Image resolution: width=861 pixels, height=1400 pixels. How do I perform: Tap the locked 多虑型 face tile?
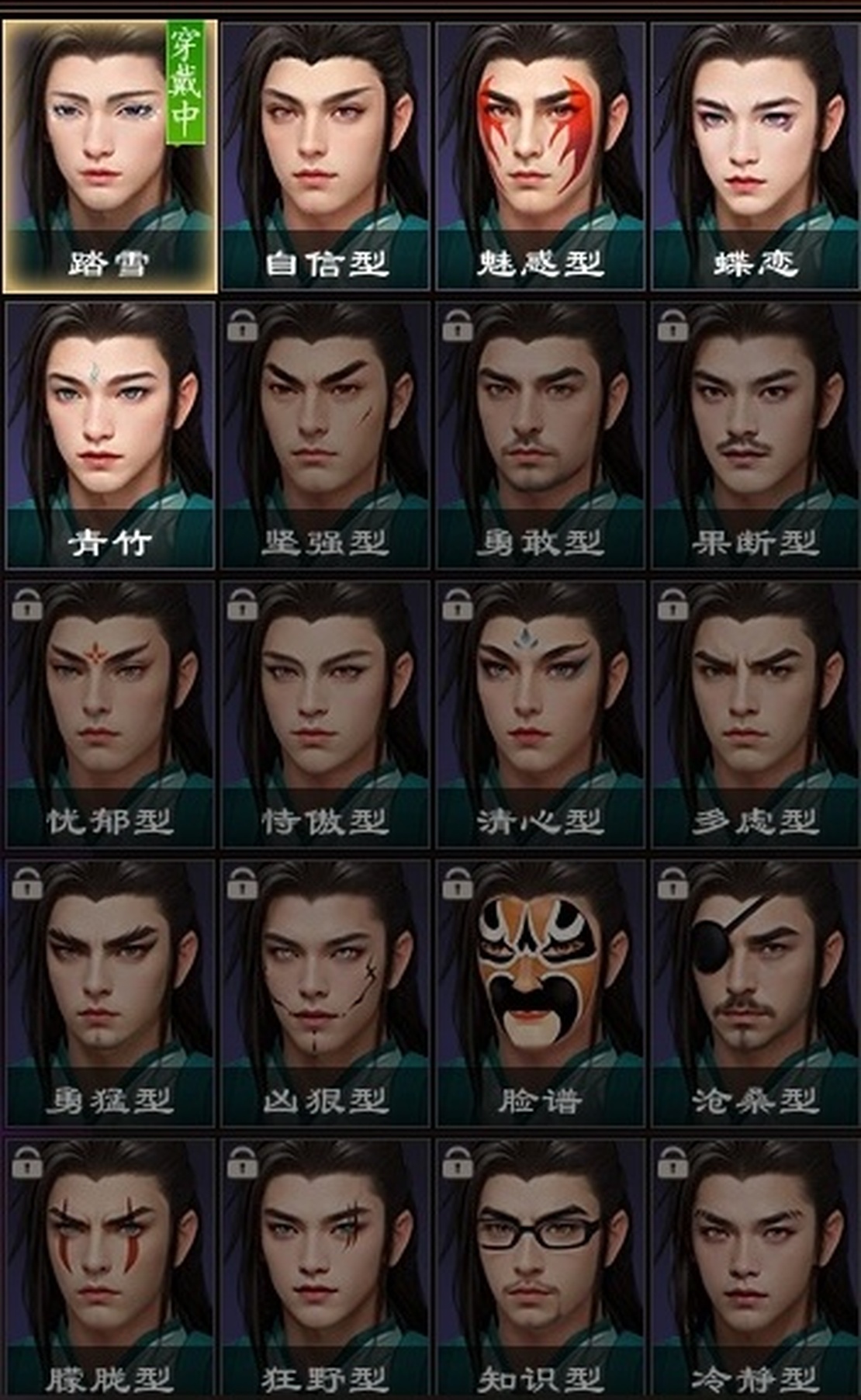click(755, 715)
